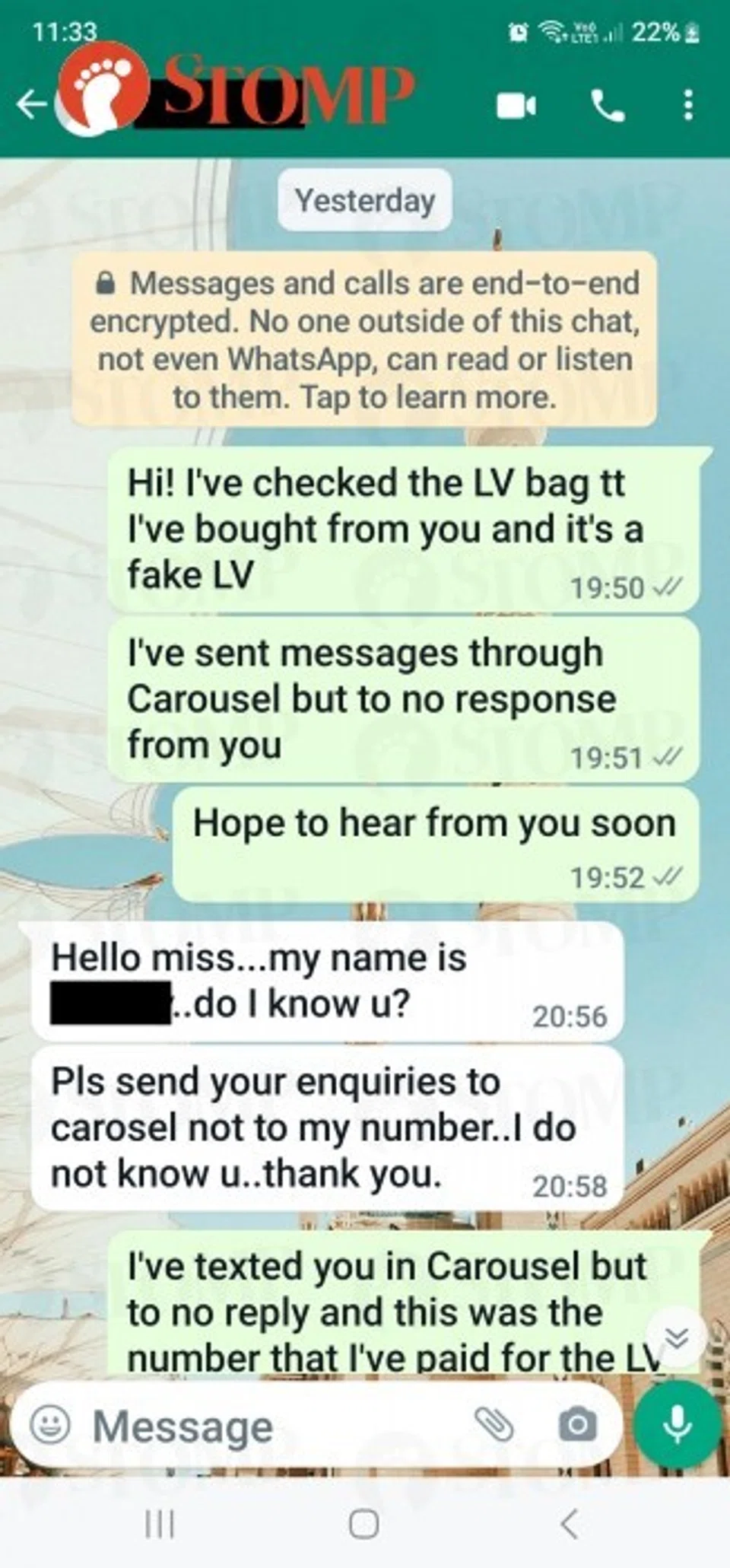Record a voice message

pyautogui.click(x=677, y=1424)
